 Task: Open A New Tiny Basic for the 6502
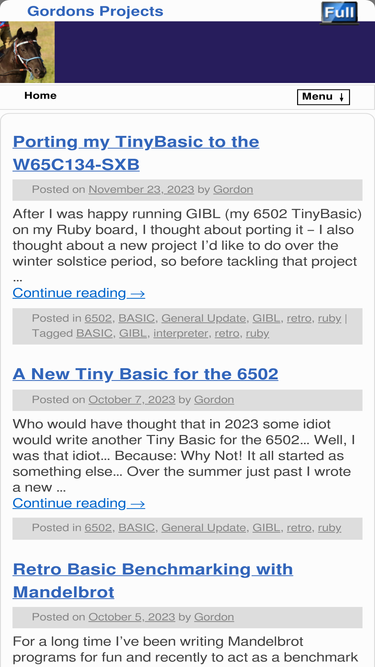[x=145, y=374]
